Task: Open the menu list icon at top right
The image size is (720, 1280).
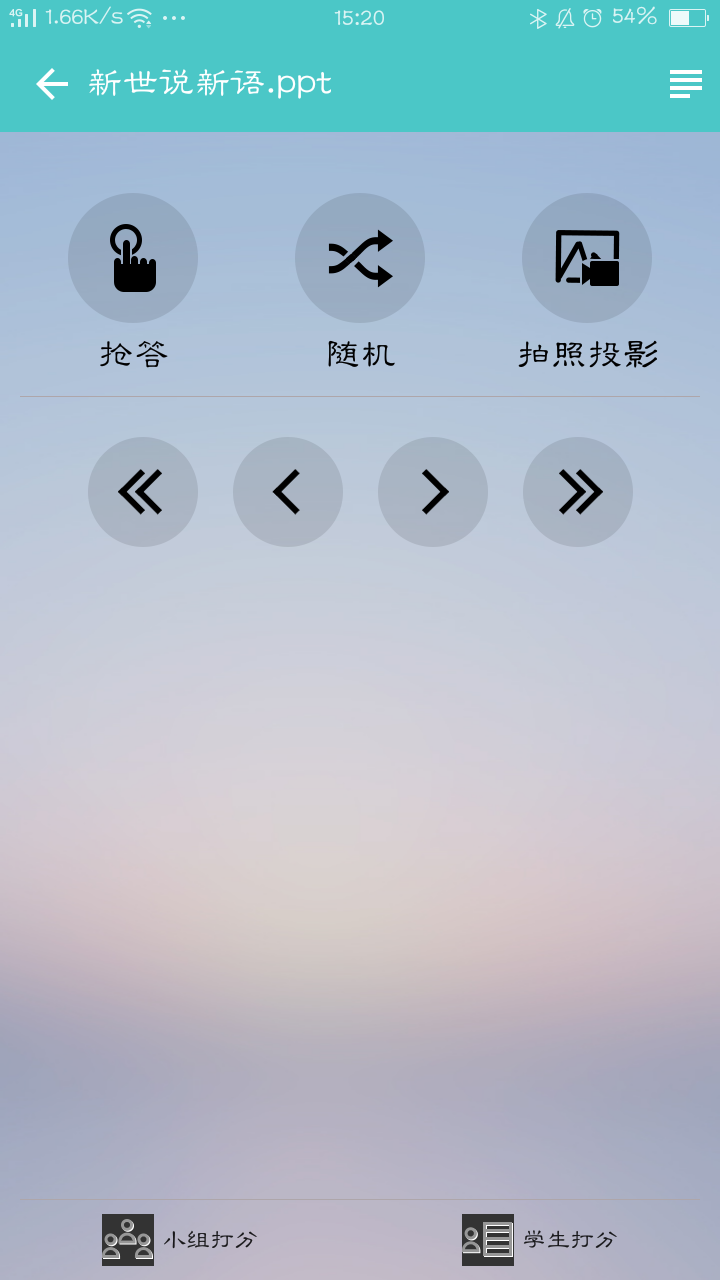Action: pyautogui.click(x=685, y=84)
